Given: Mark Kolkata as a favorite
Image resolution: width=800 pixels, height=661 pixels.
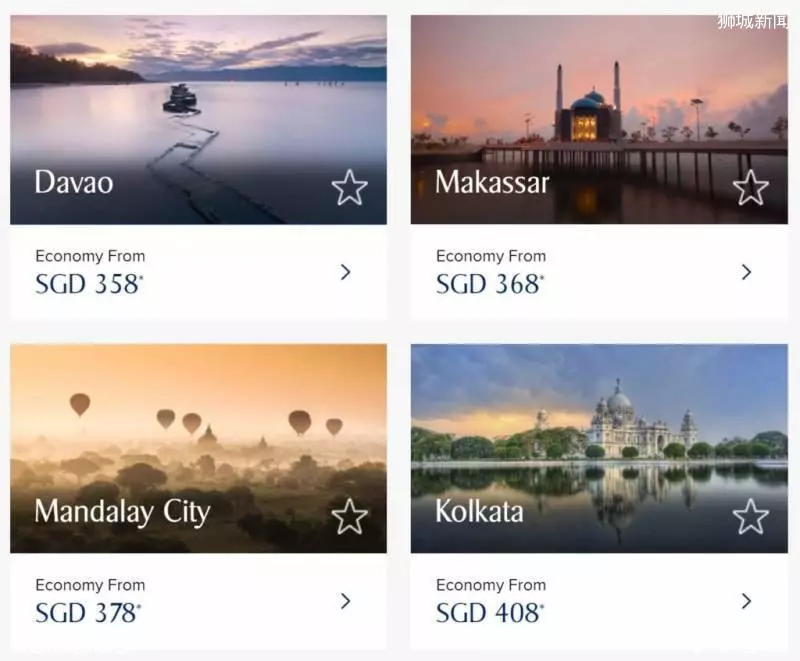Looking at the screenshot, I should [x=750, y=516].
